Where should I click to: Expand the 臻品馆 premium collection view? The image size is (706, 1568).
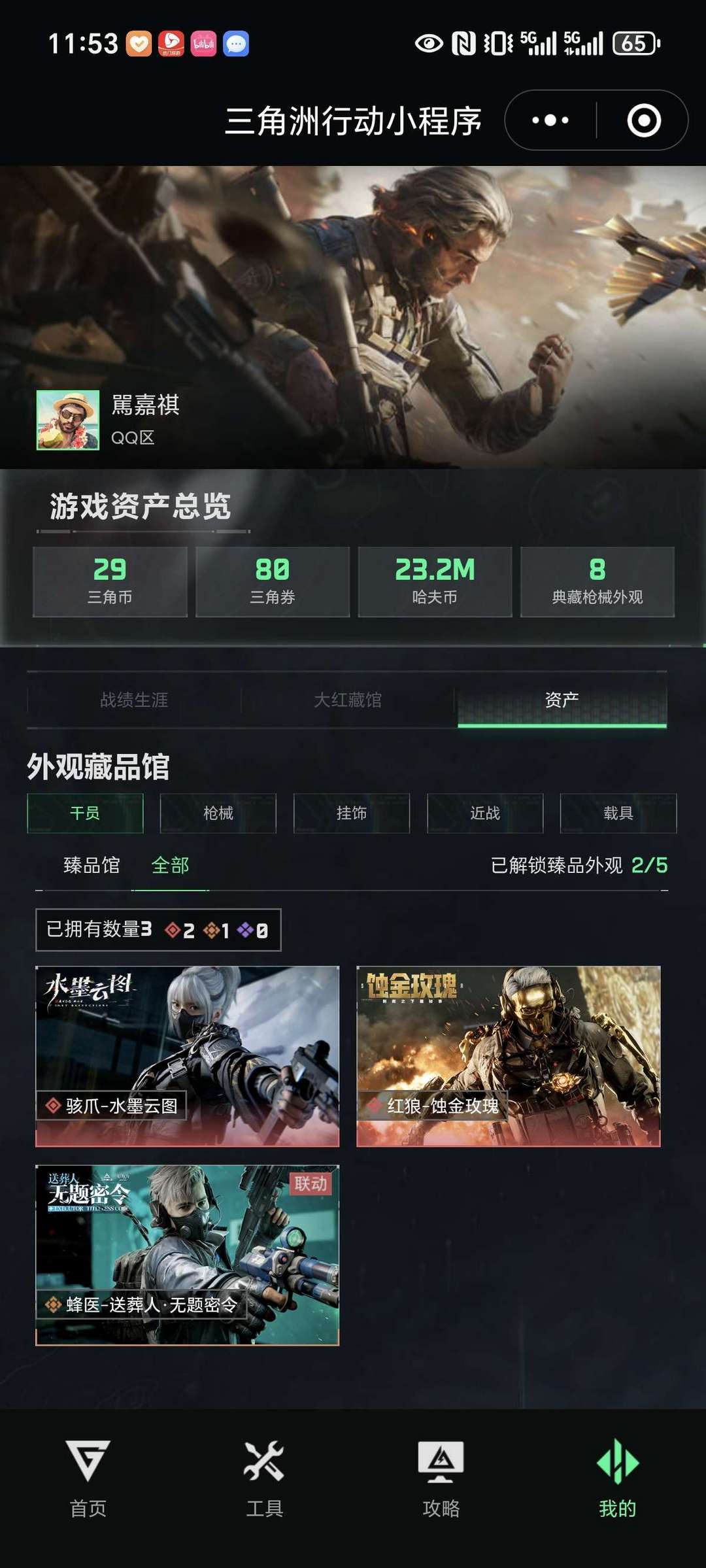[x=91, y=866]
